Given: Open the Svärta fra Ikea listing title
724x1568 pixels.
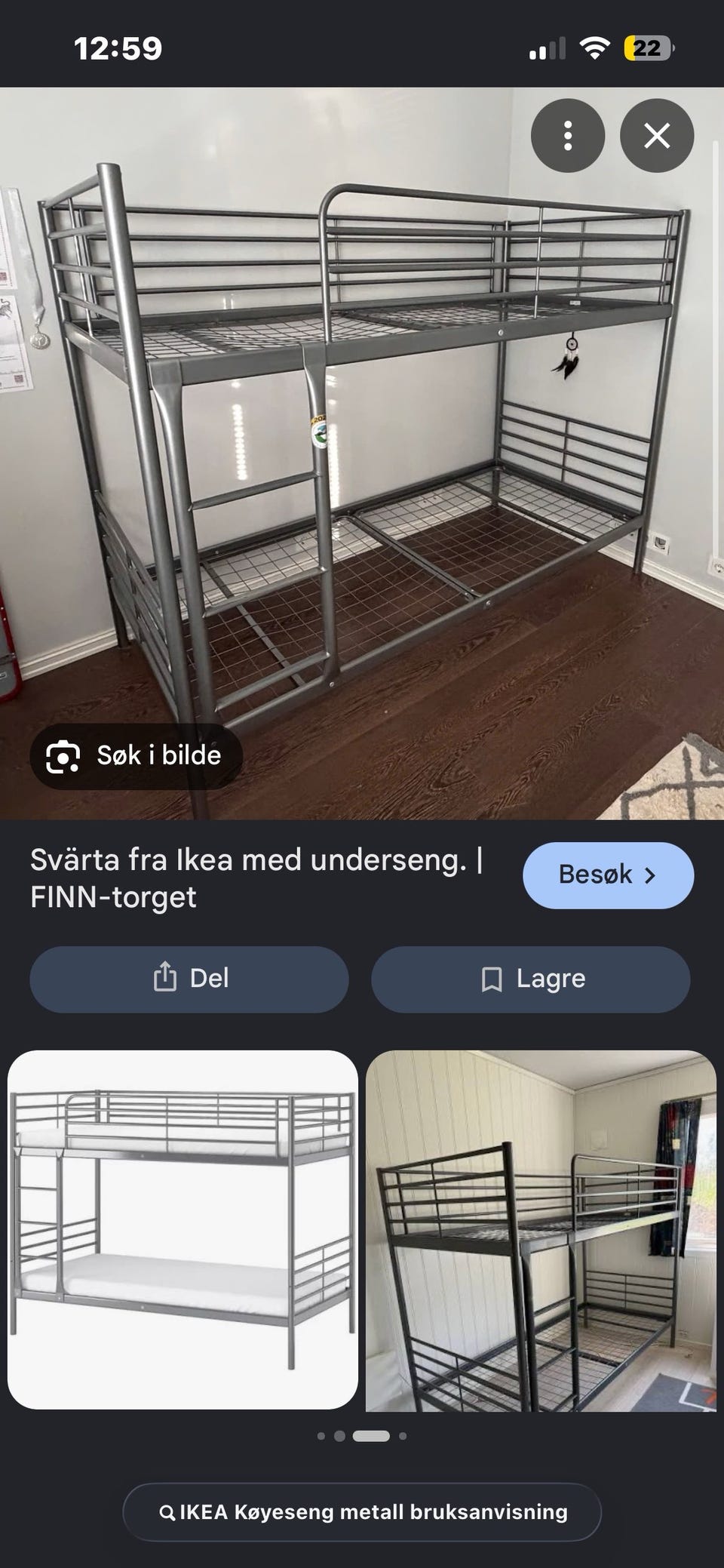Looking at the screenshot, I should (x=256, y=878).
